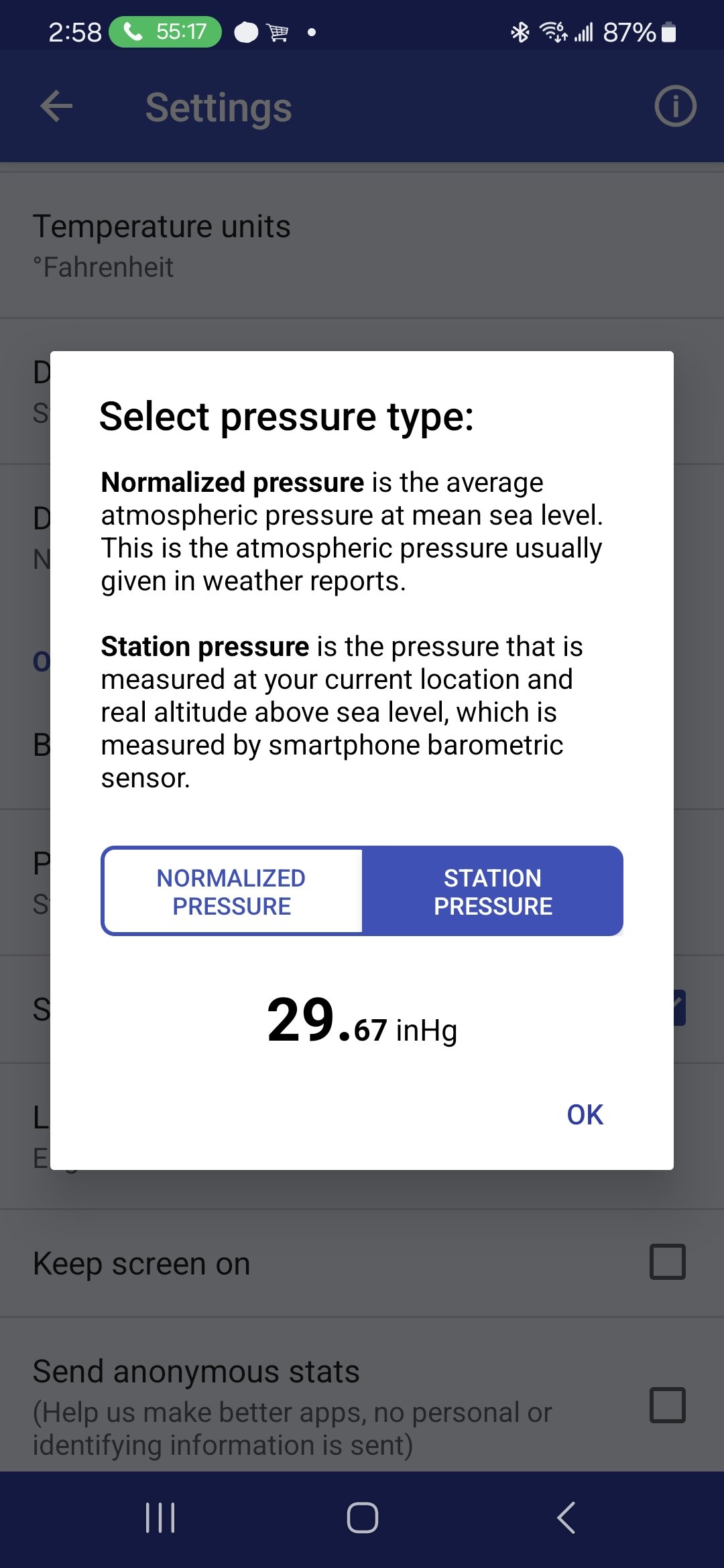Screen dimensions: 724x1568
Task: Go back with the system back button
Action: tap(566, 1518)
